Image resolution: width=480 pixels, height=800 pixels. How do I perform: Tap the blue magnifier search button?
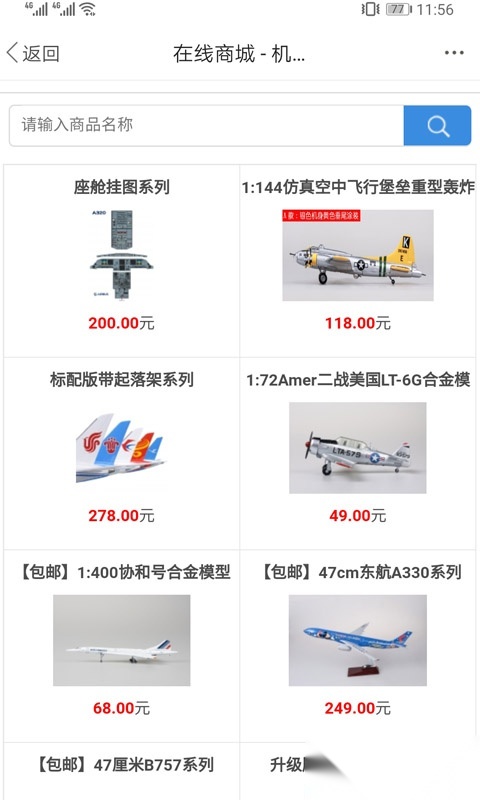(437, 126)
